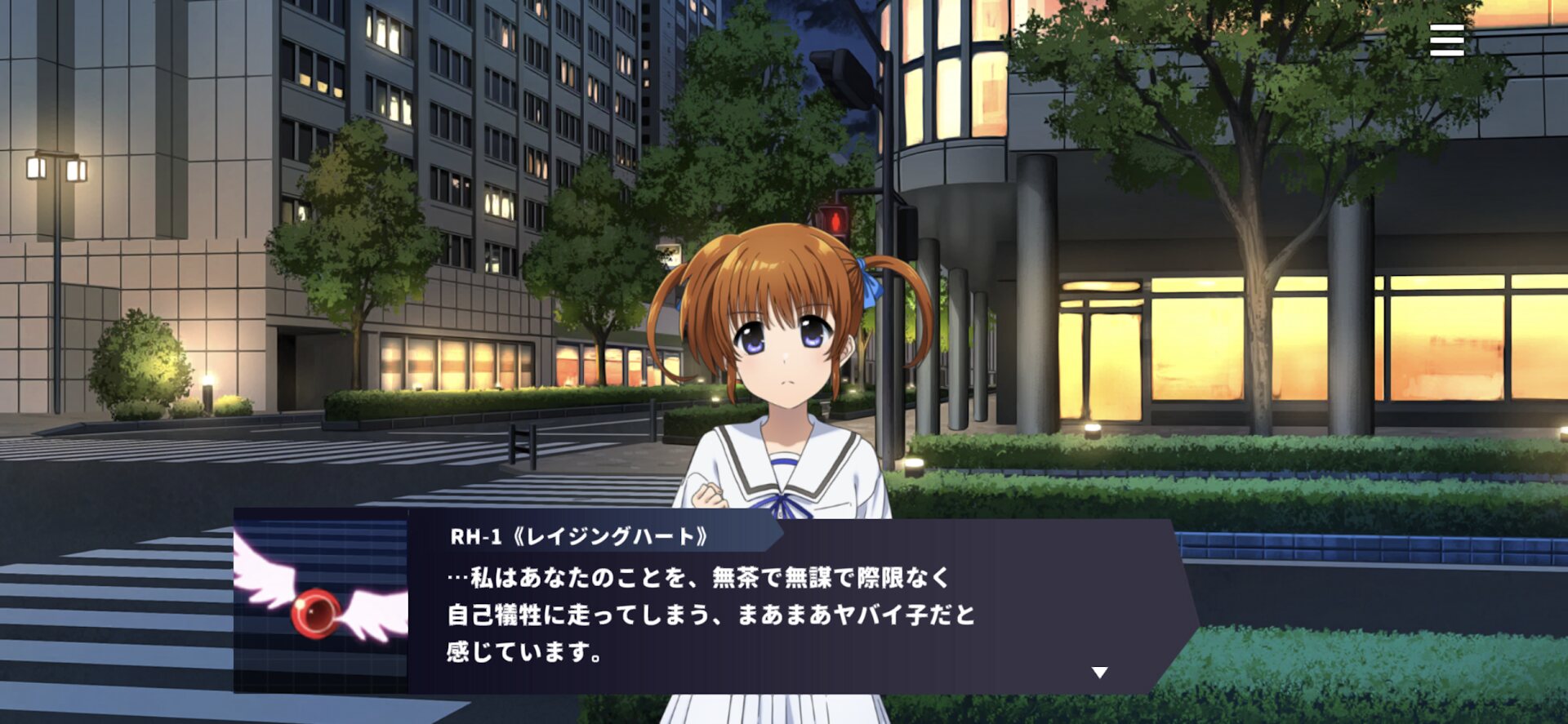Open the hamburger menu
1568x724 pixels.
pyautogui.click(x=1446, y=40)
